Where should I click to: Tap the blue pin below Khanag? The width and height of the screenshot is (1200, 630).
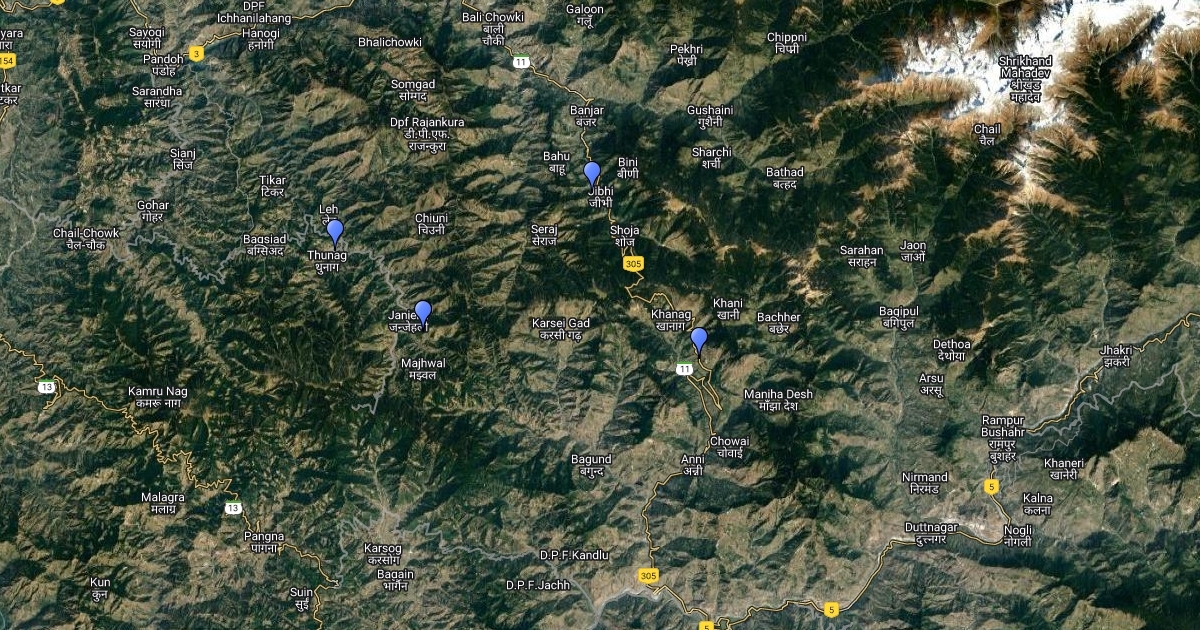click(x=699, y=340)
